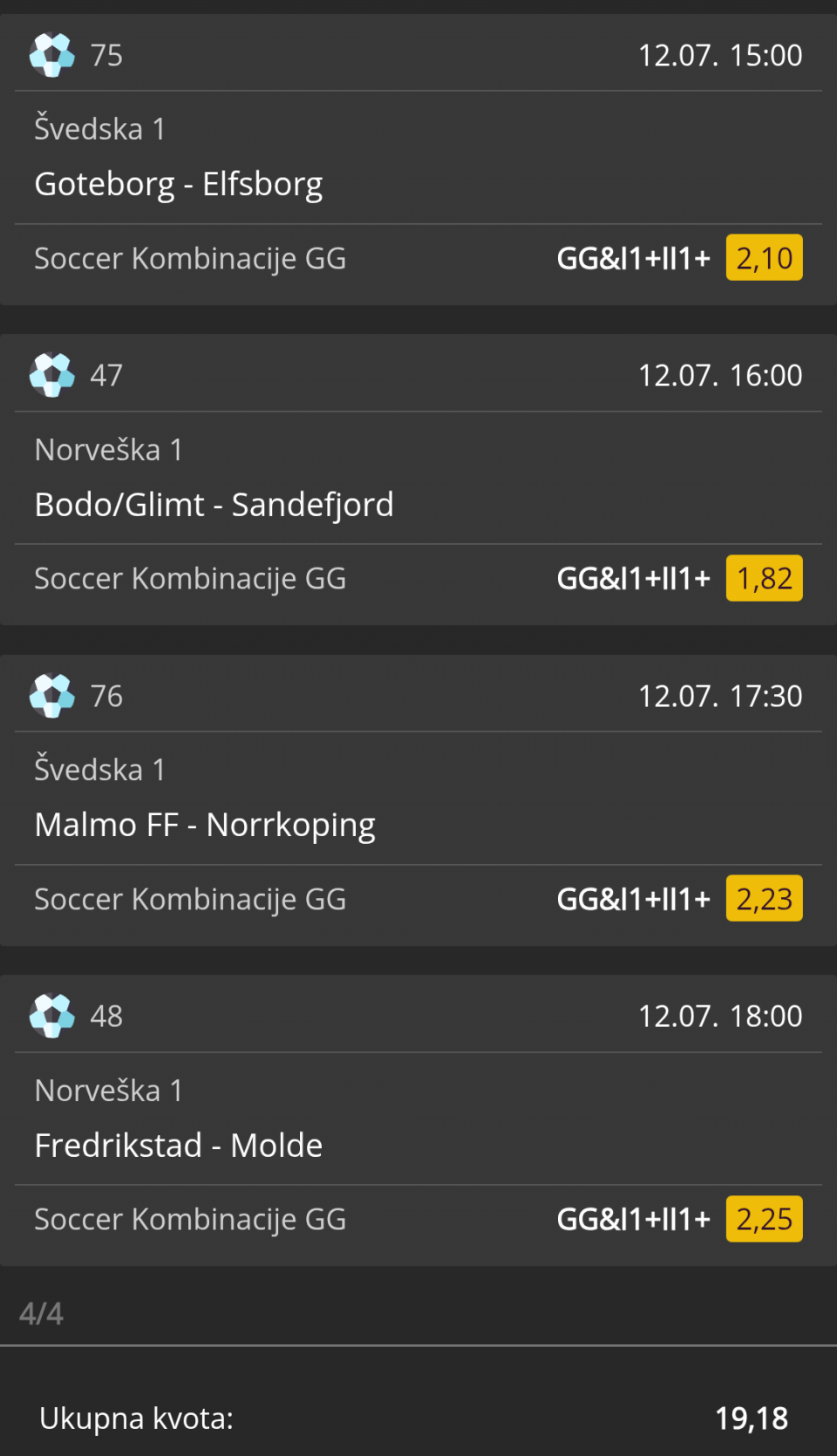The height and width of the screenshot is (1456, 837).
Task: Open the Malmo FF - Norrkoping match card
Action: click(x=205, y=824)
